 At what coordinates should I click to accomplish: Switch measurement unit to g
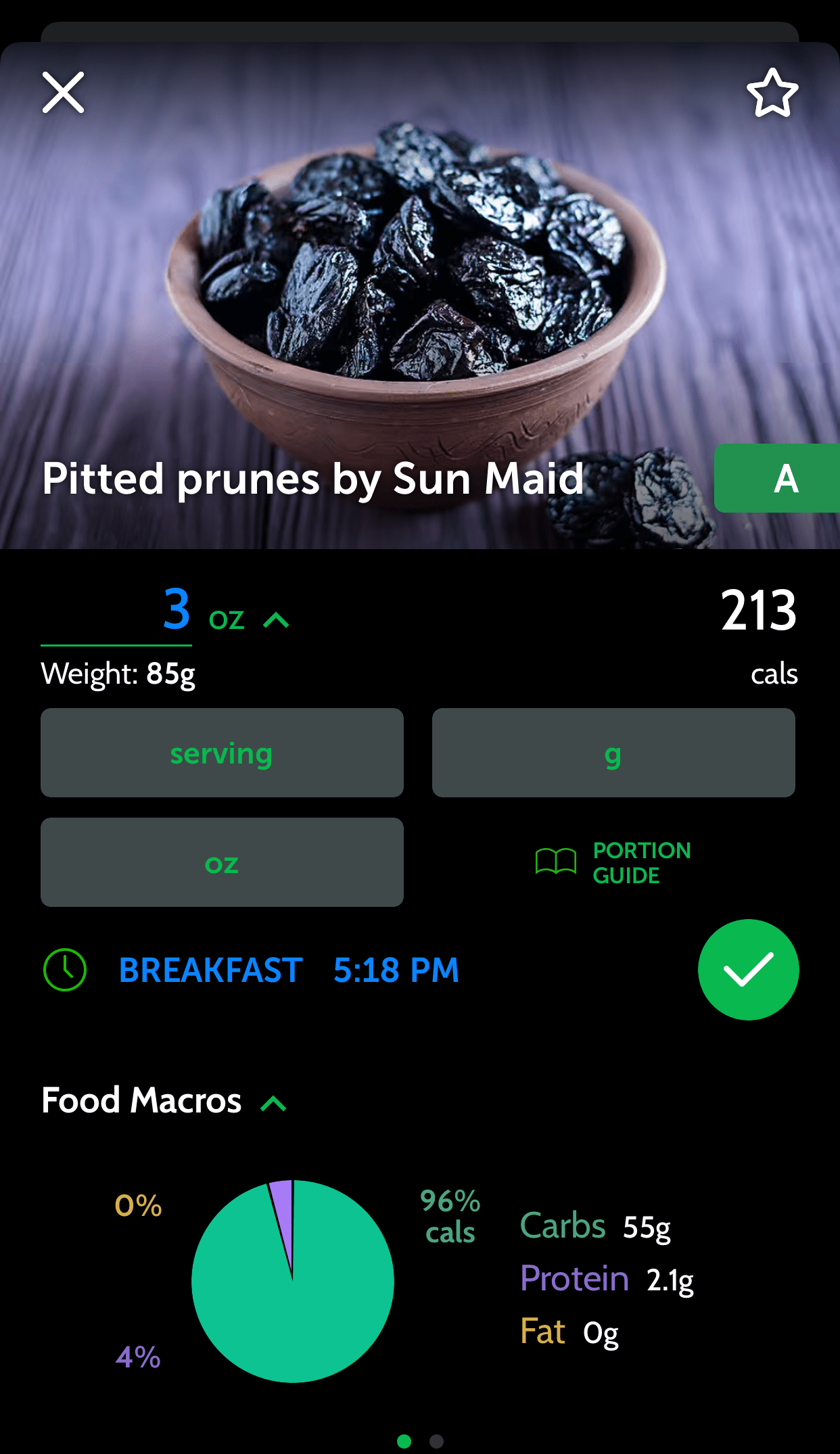[613, 752]
